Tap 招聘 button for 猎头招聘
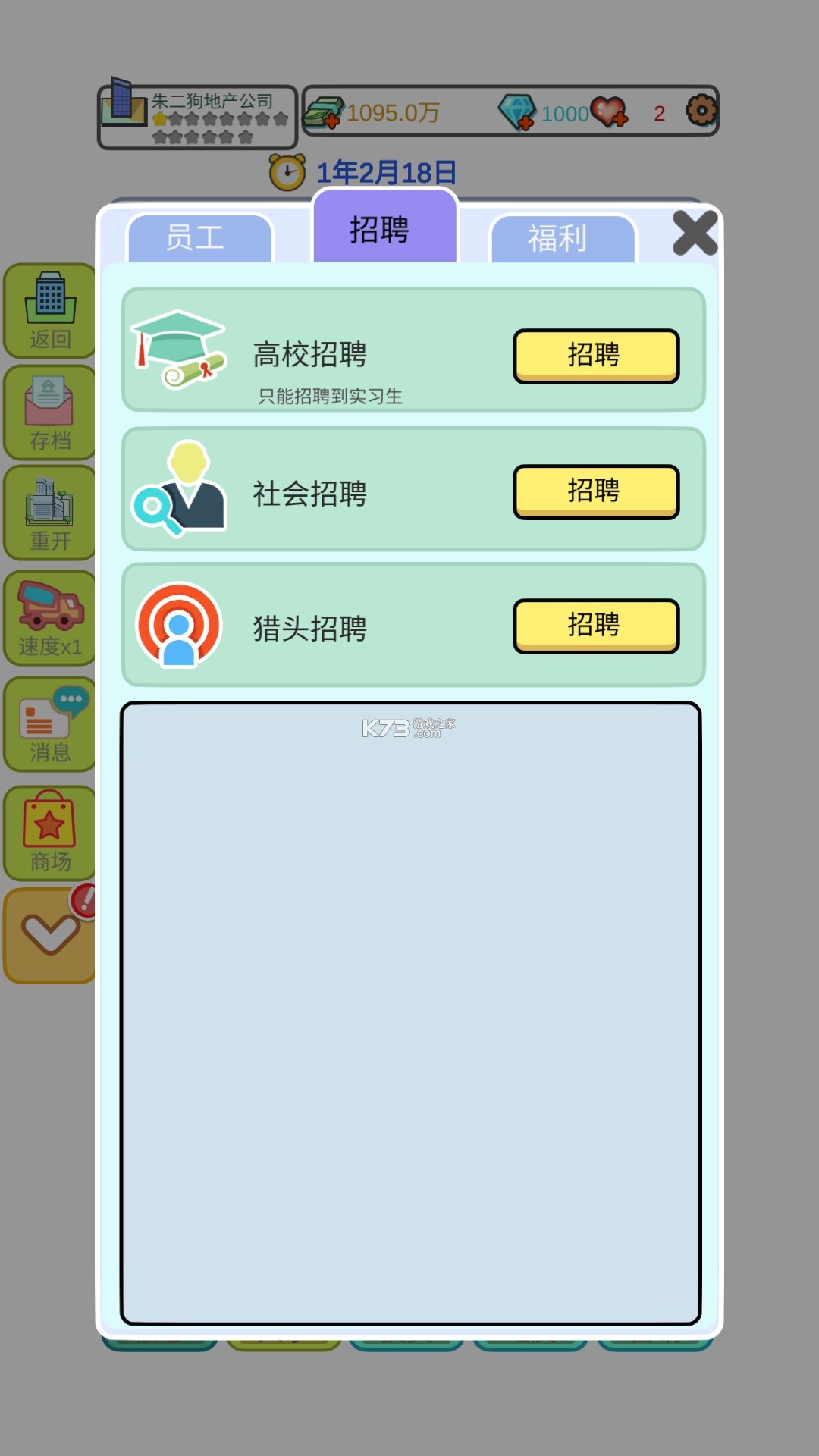The width and height of the screenshot is (819, 1456). tap(596, 626)
